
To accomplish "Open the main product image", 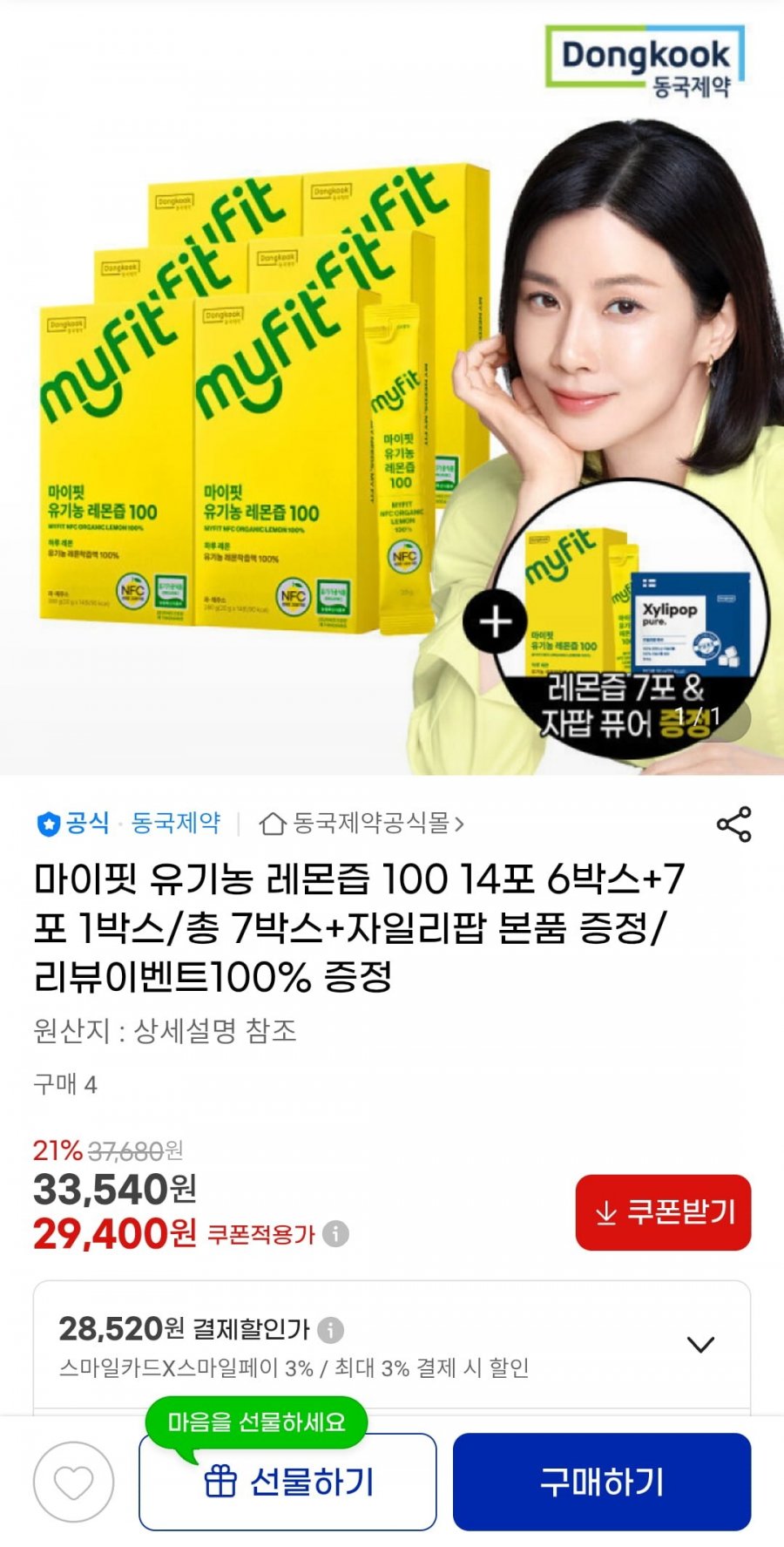I will click(x=392, y=392).
